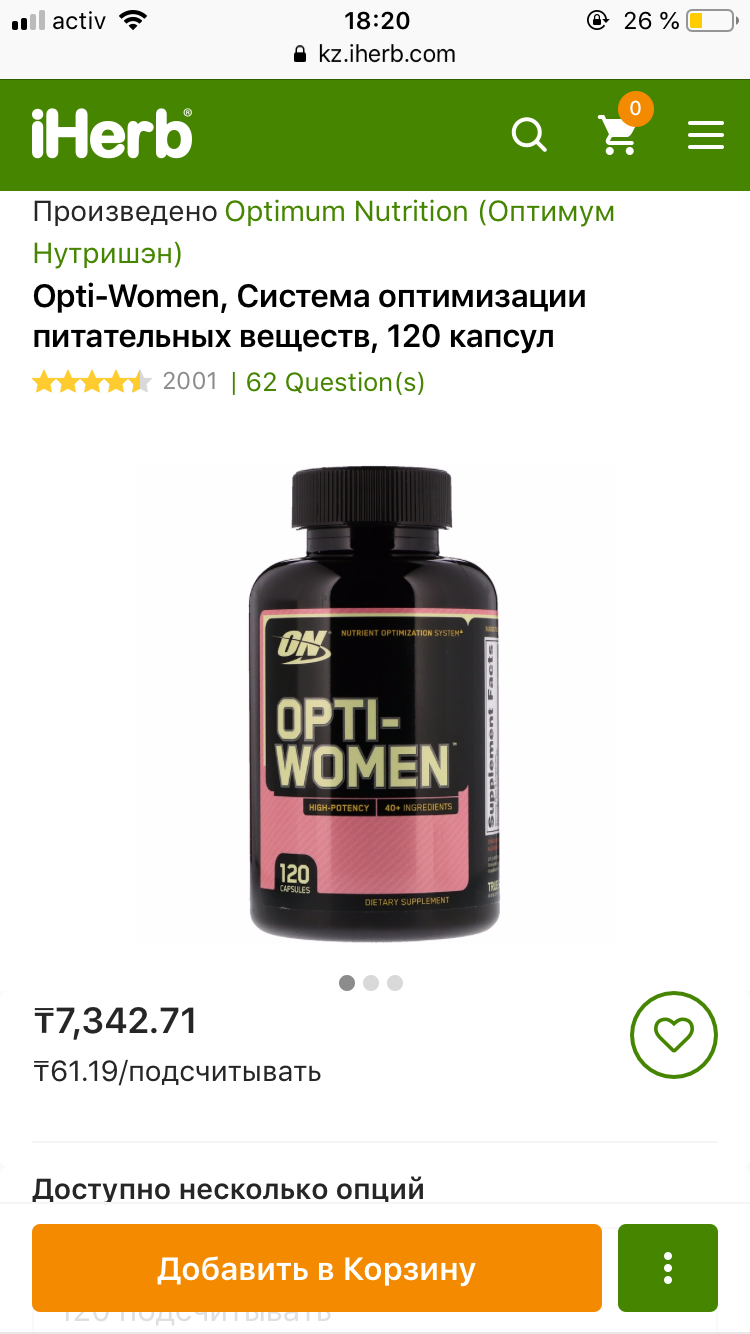Select the second image page dot
Image resolution: width=750 pixels, height=1334 pixels.
[371, 983]
